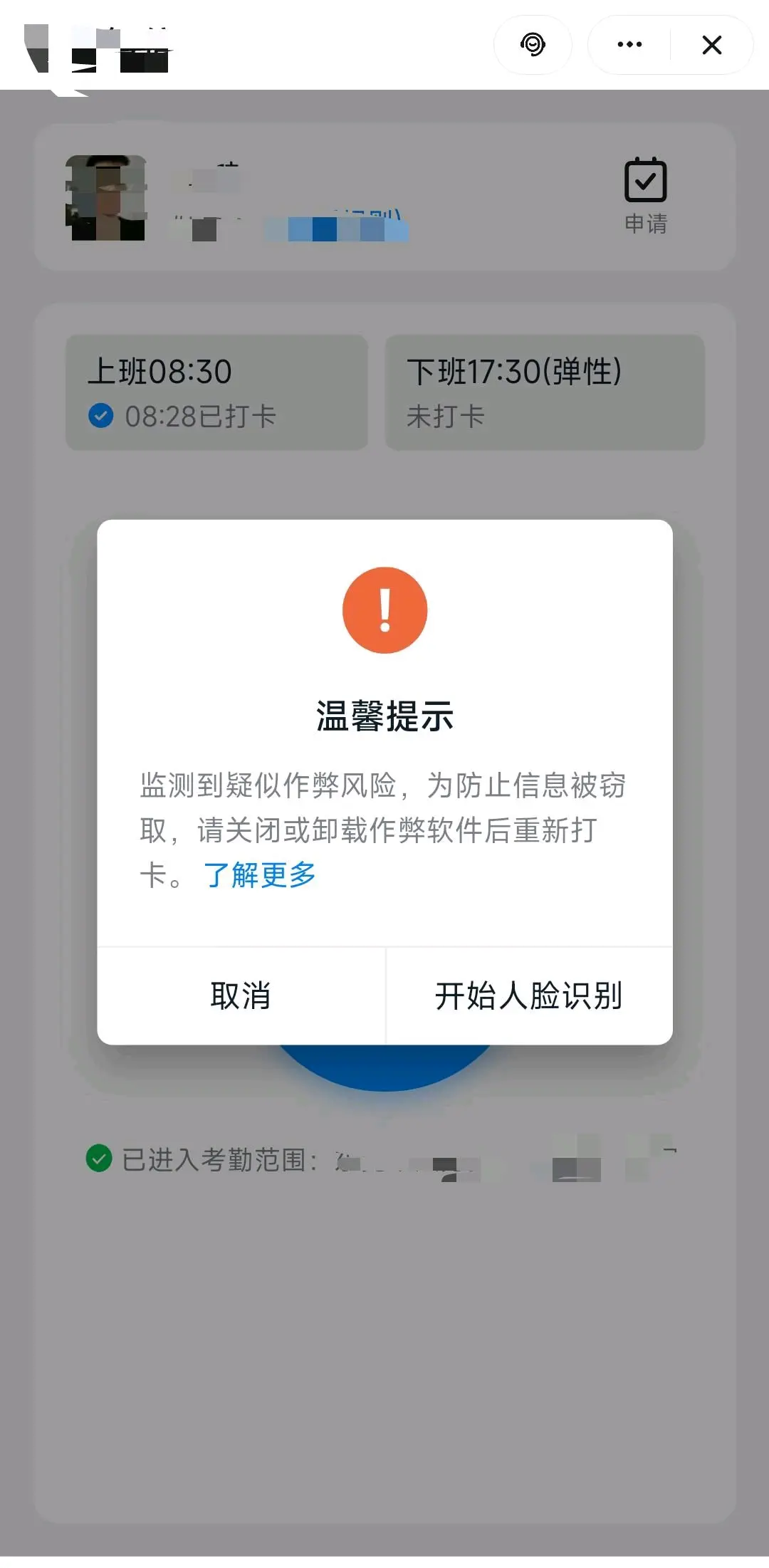This screenshot has height=1568, width=769.
Task: Open the mini-program capsule target icon
Action: tap(533, 44)
